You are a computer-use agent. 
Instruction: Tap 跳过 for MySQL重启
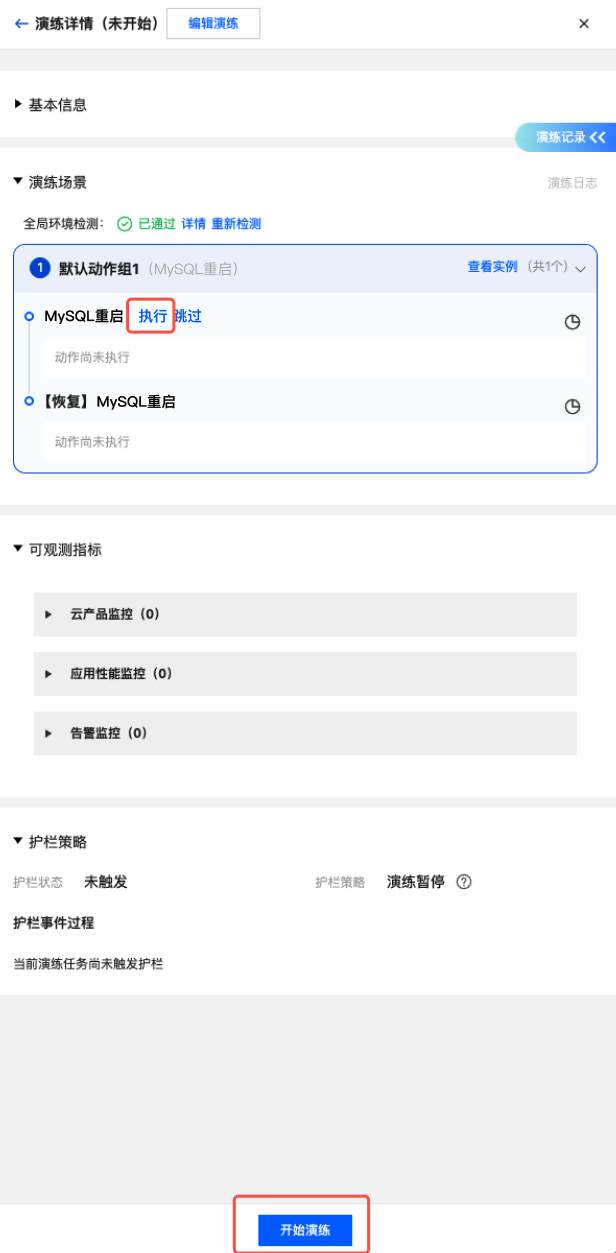(188, 316)
